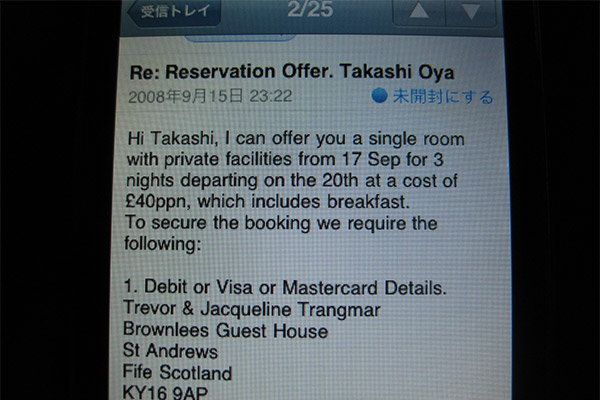Viewport: 600px width, 400px height.
Task: Mark email as unread via 未開封にする
Action: [433, 98]
